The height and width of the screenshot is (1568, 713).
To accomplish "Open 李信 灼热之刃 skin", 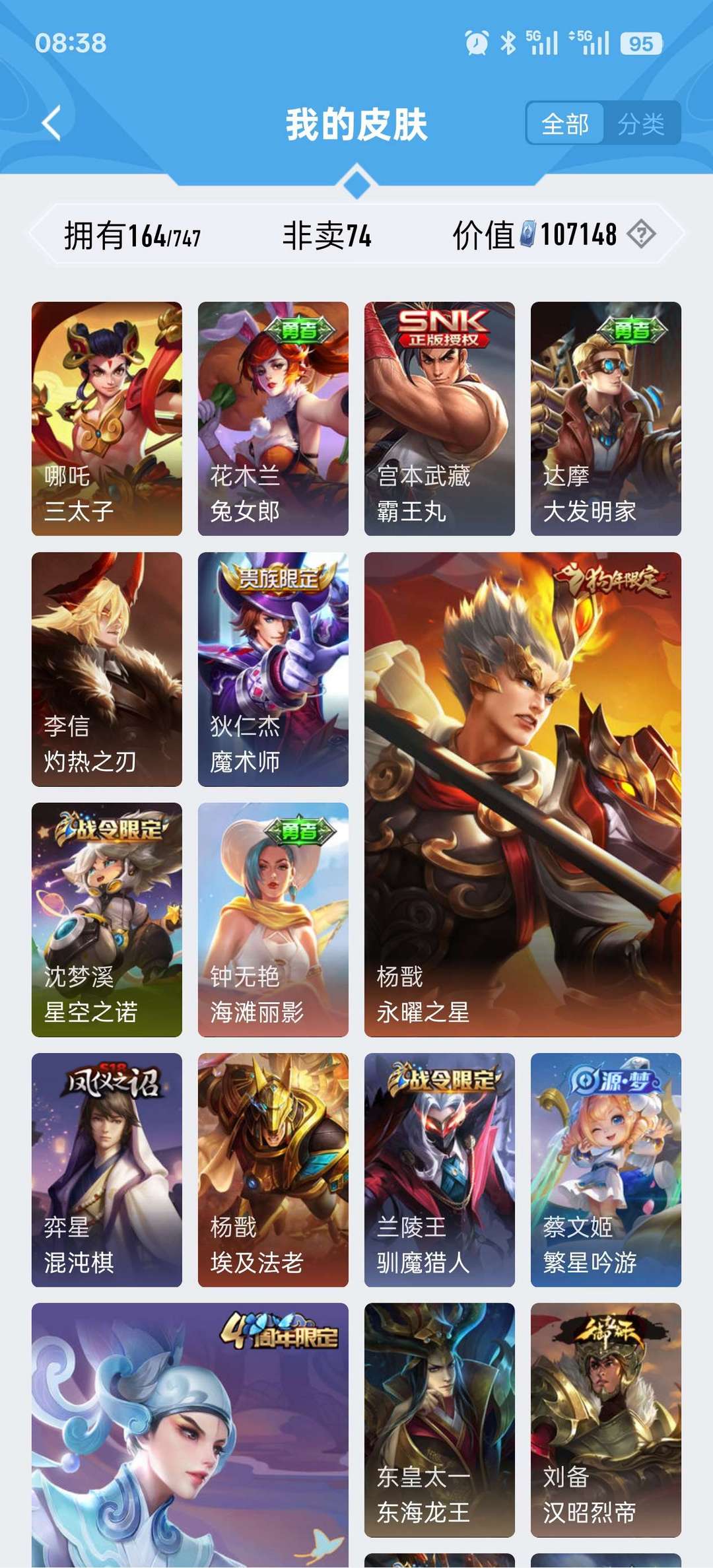I will (107, 669).
